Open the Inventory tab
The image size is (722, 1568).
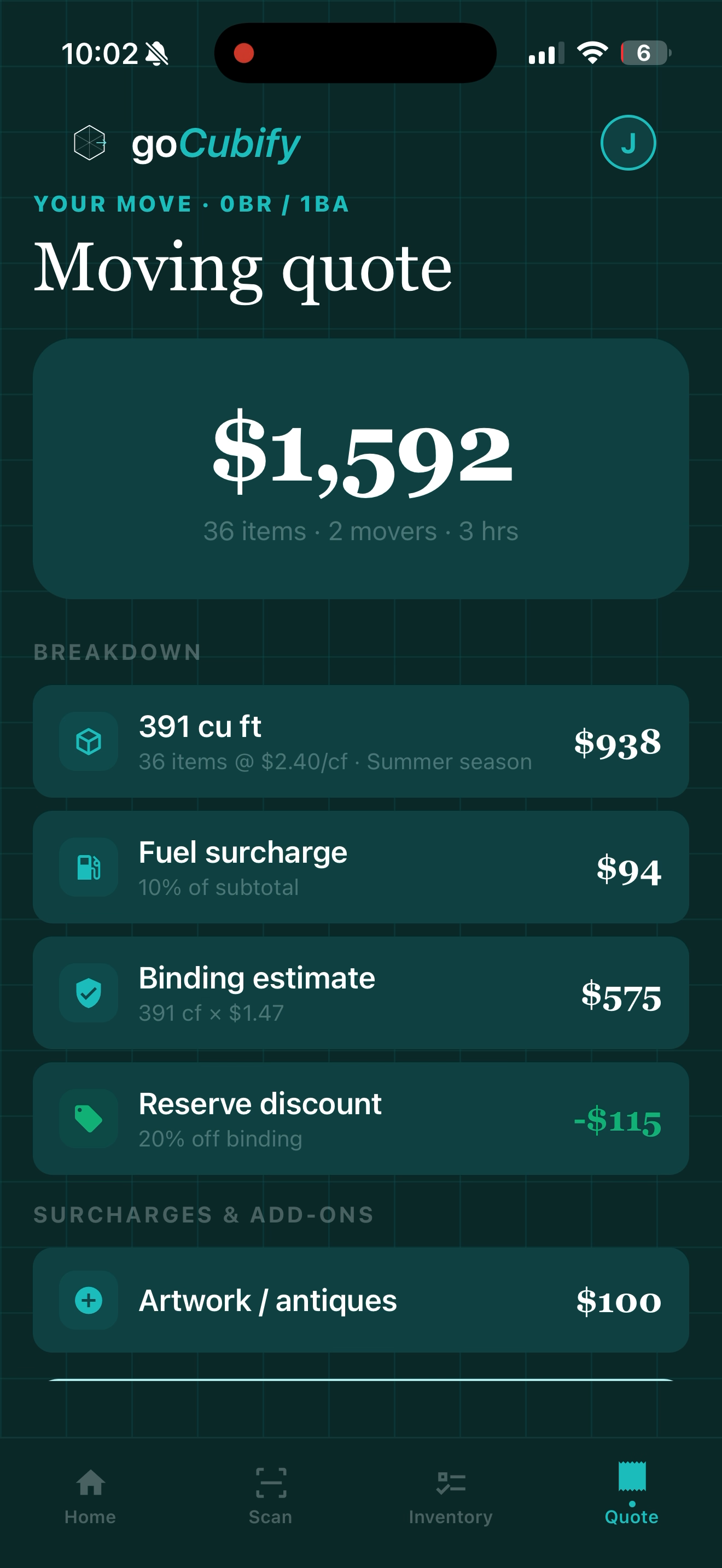[x=451, y=1495]
